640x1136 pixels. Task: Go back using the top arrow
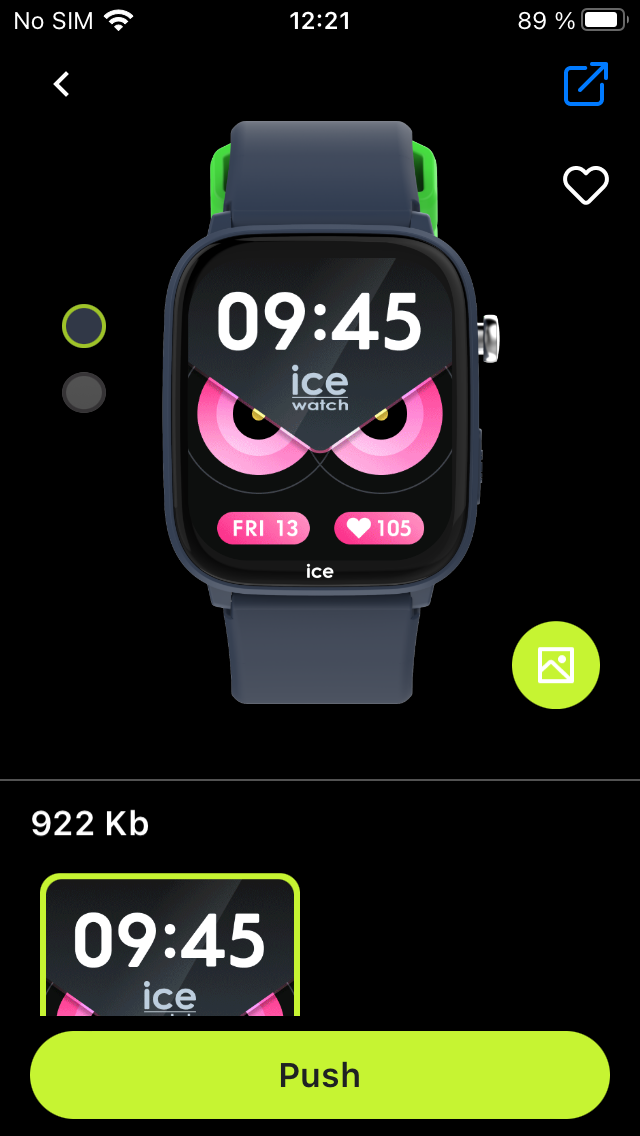(62, 84)
